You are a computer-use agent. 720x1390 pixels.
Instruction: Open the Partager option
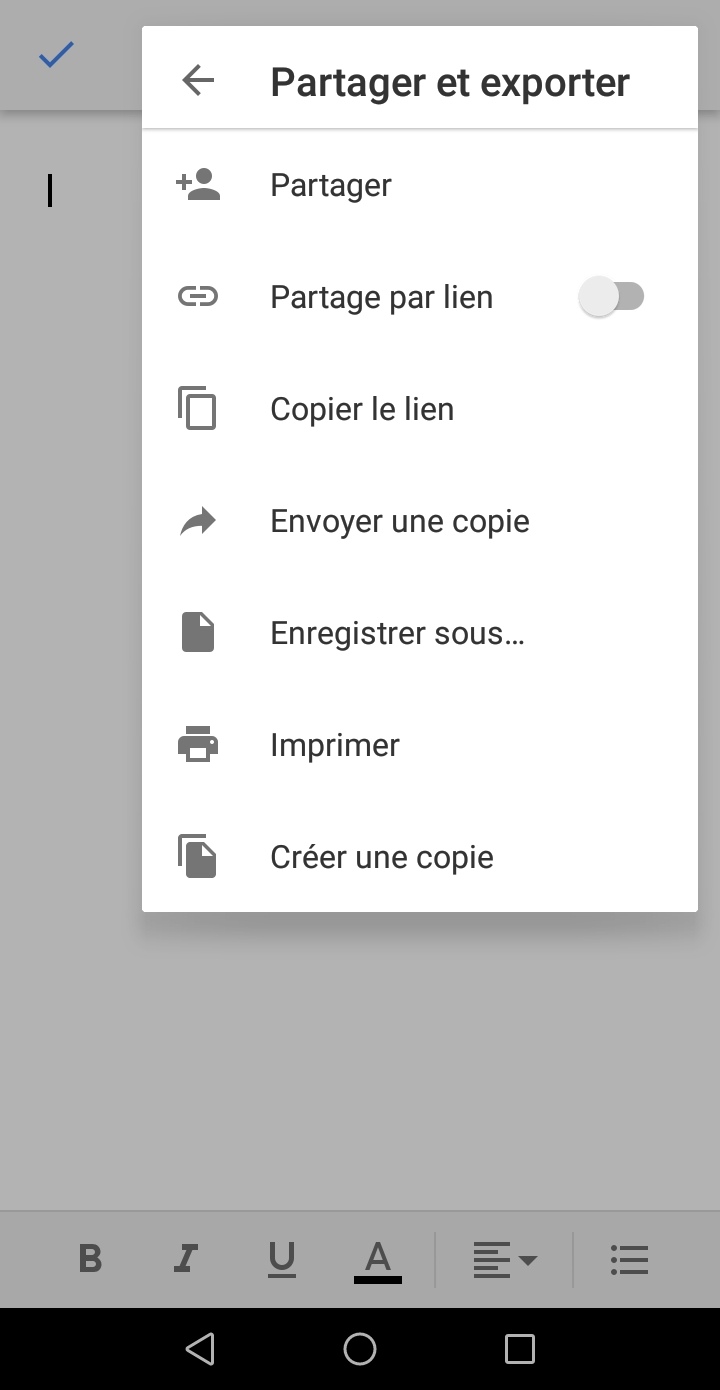pyautogui.click(x=420, y=185)
